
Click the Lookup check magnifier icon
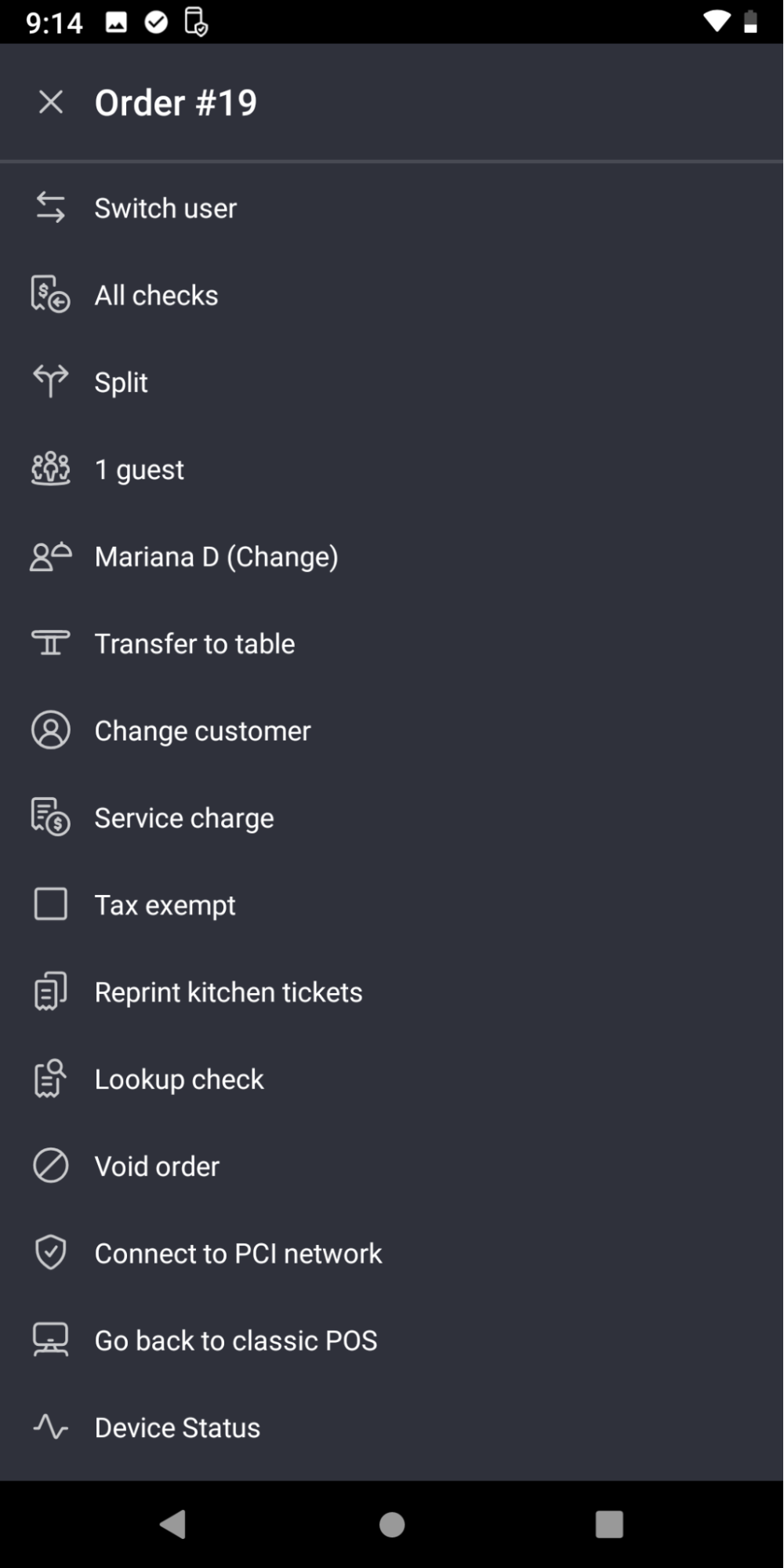click(51, 1078)
